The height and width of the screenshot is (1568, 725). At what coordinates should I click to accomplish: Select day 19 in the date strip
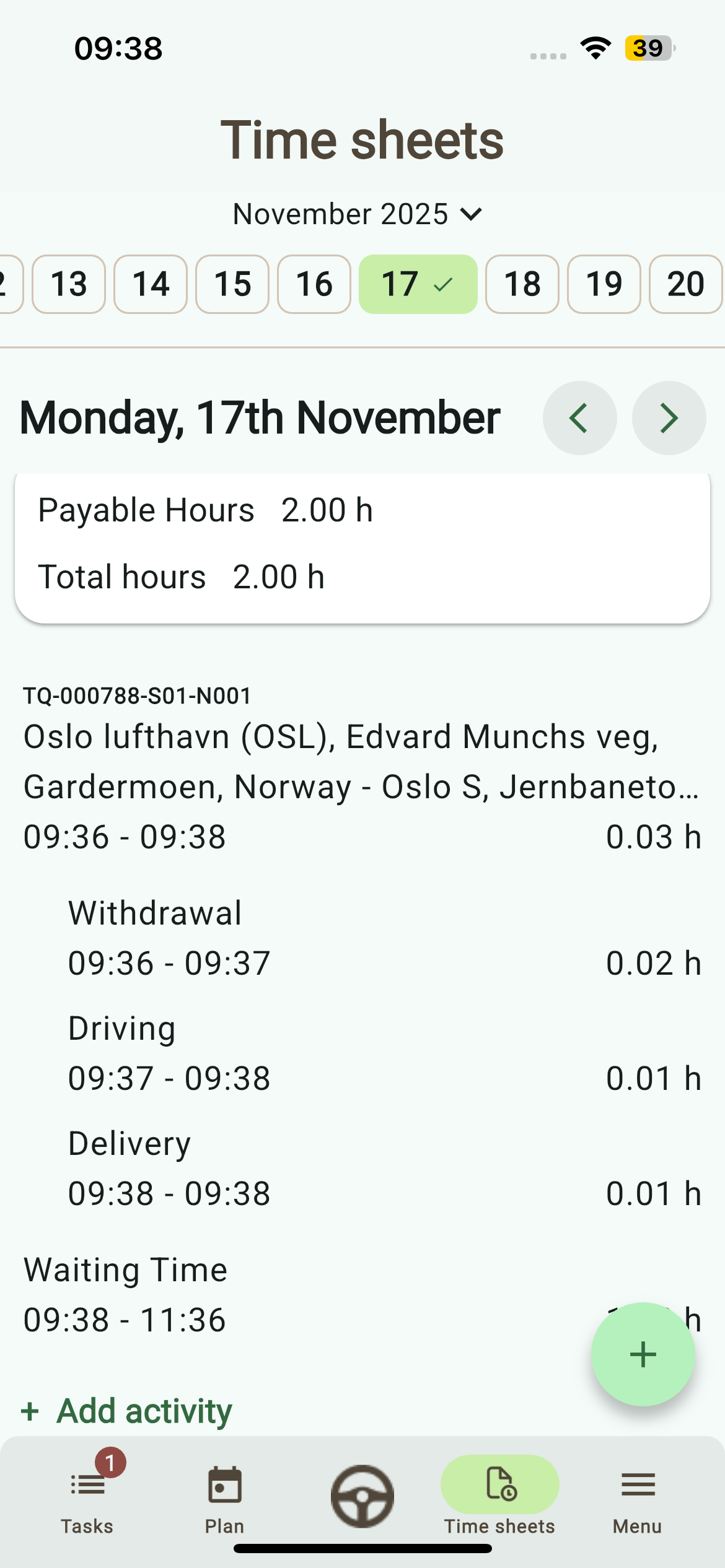[x=604, y=284]
